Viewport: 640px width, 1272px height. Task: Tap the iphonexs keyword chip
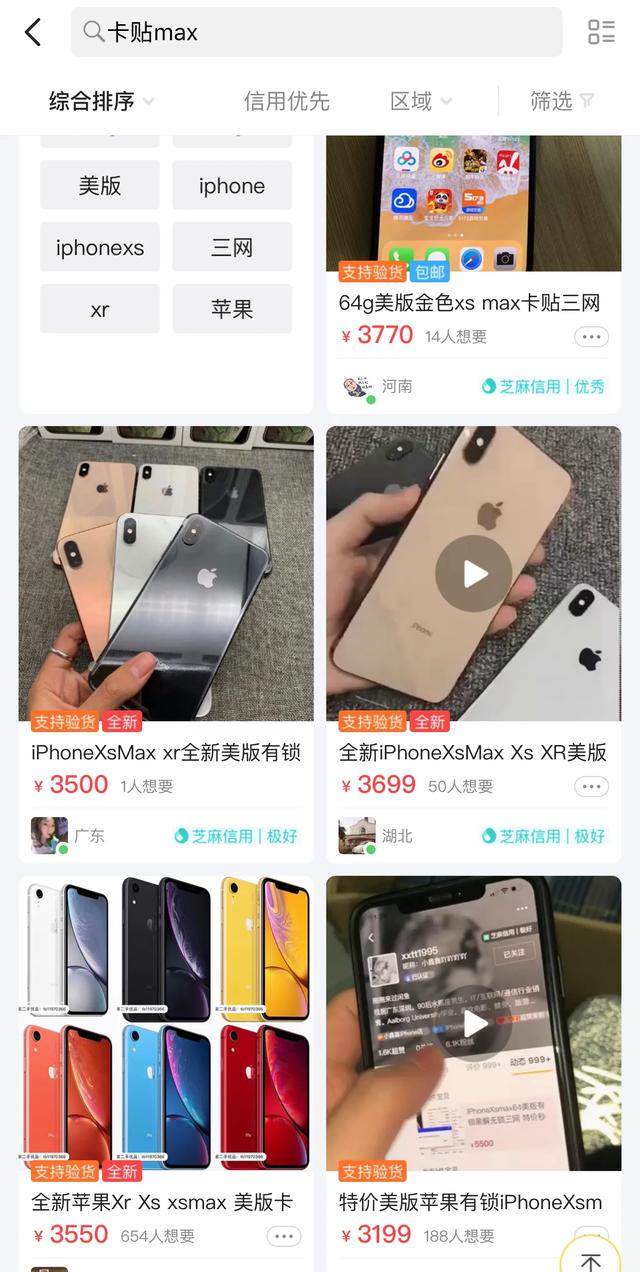coord(100,247)
